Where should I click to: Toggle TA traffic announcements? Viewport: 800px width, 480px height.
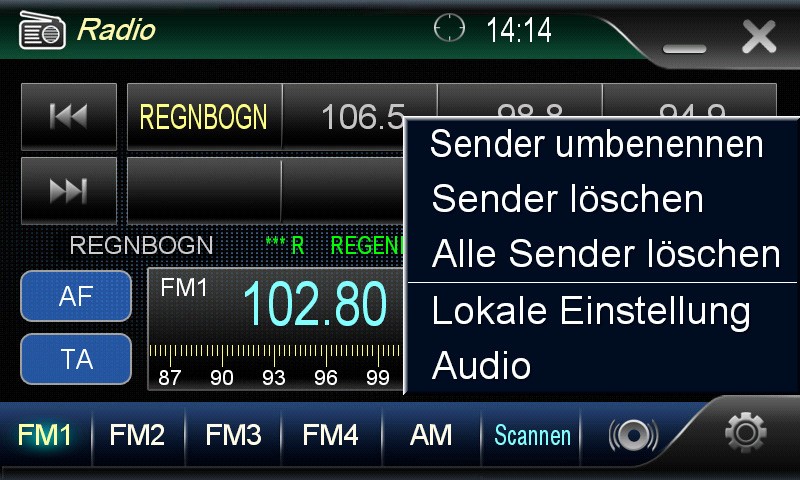pos(76,359)
